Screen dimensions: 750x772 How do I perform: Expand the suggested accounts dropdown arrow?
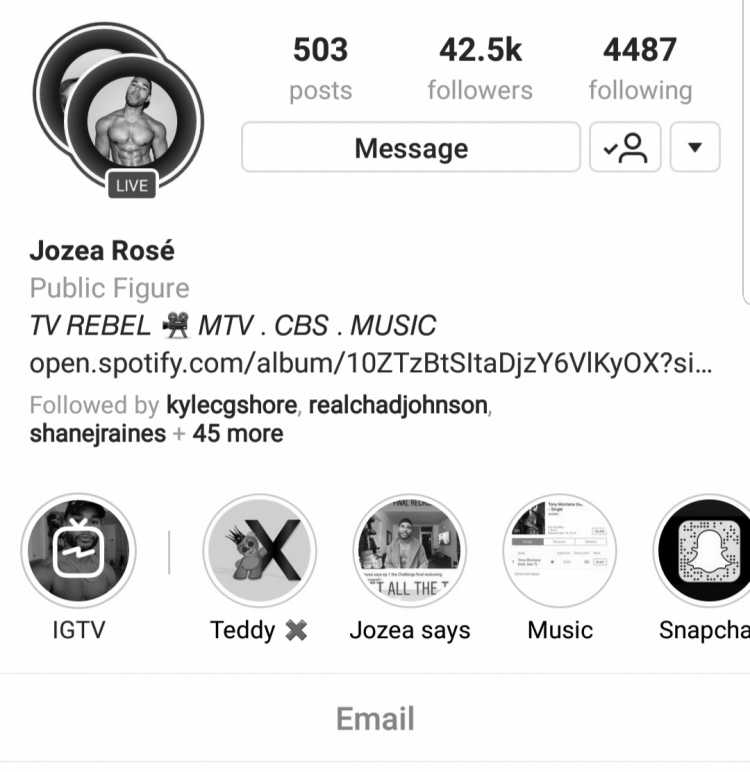point(696,148)
